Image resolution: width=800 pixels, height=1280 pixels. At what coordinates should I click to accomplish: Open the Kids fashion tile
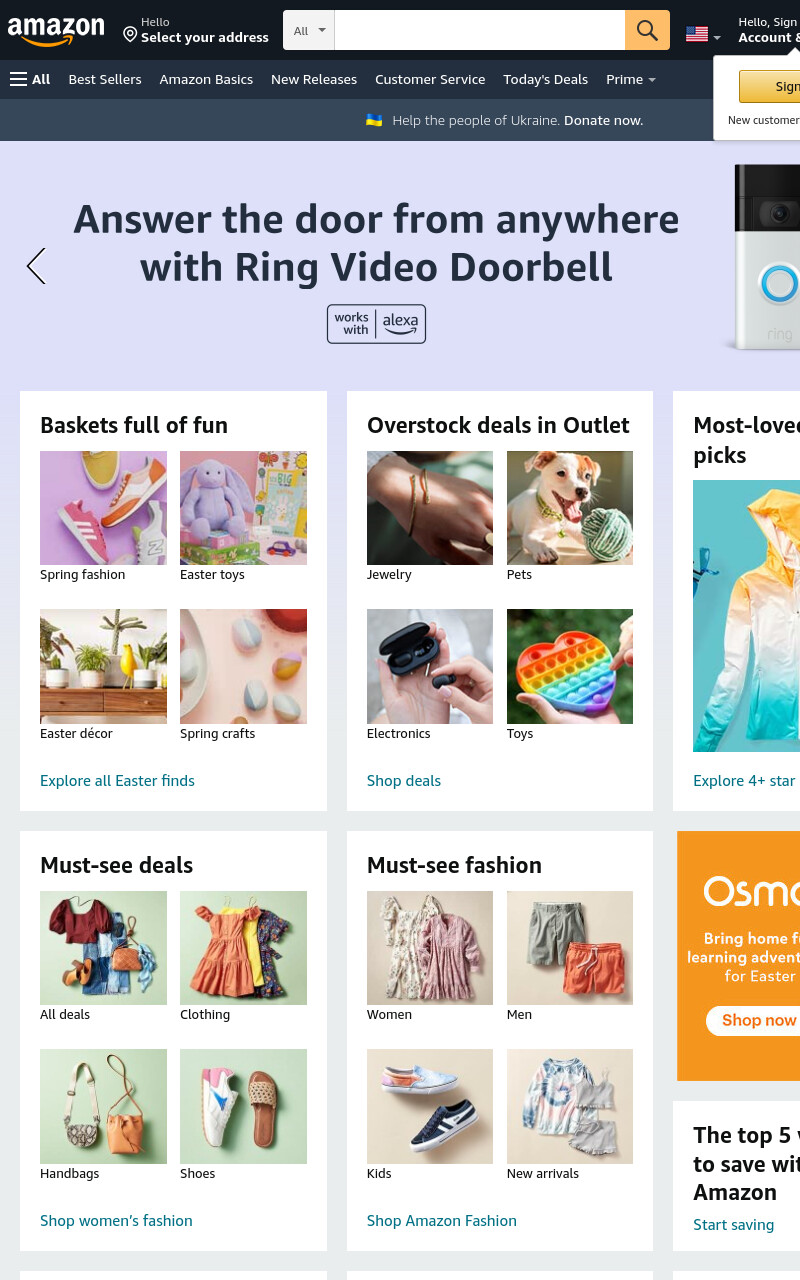click(430, 1115)
